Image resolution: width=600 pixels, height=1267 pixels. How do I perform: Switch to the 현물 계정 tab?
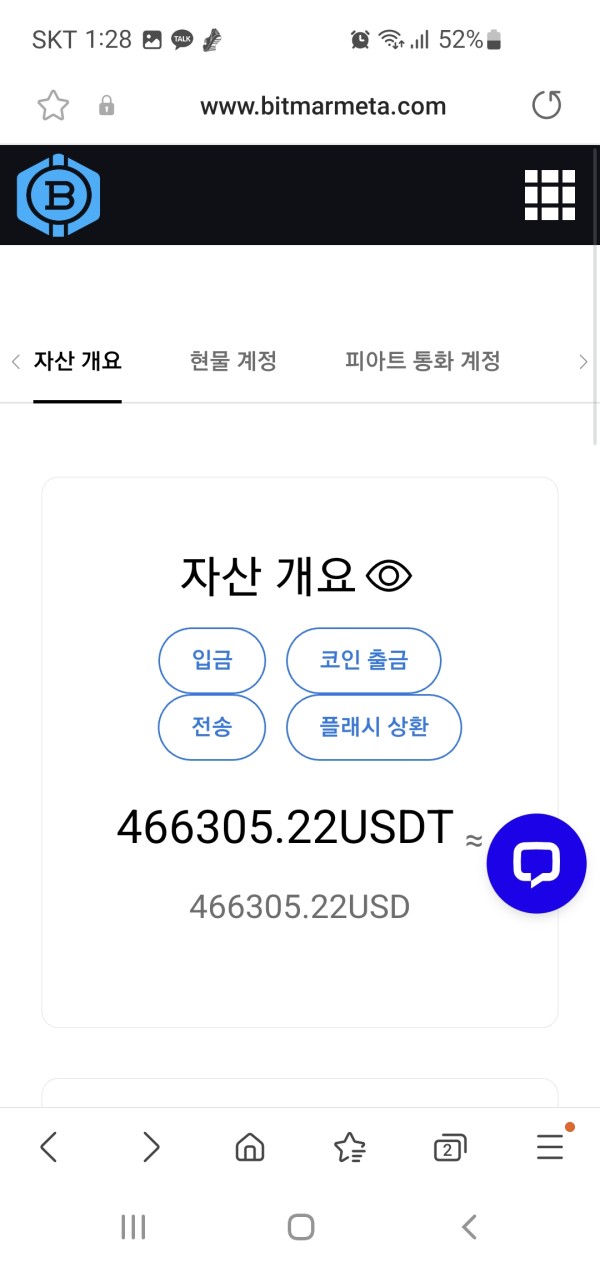point(233,361)
